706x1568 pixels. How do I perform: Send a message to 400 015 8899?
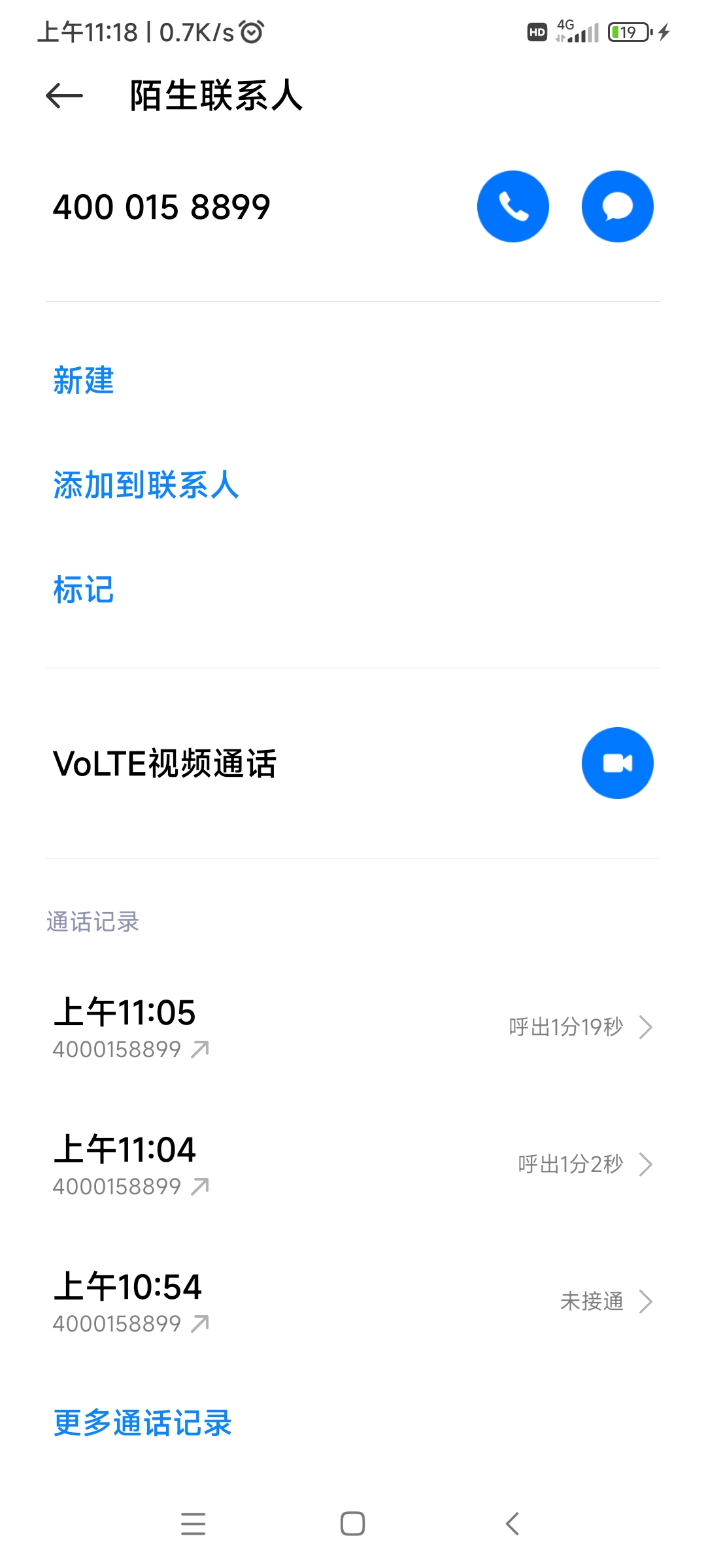pyautogui.click(x=618, y=206)
